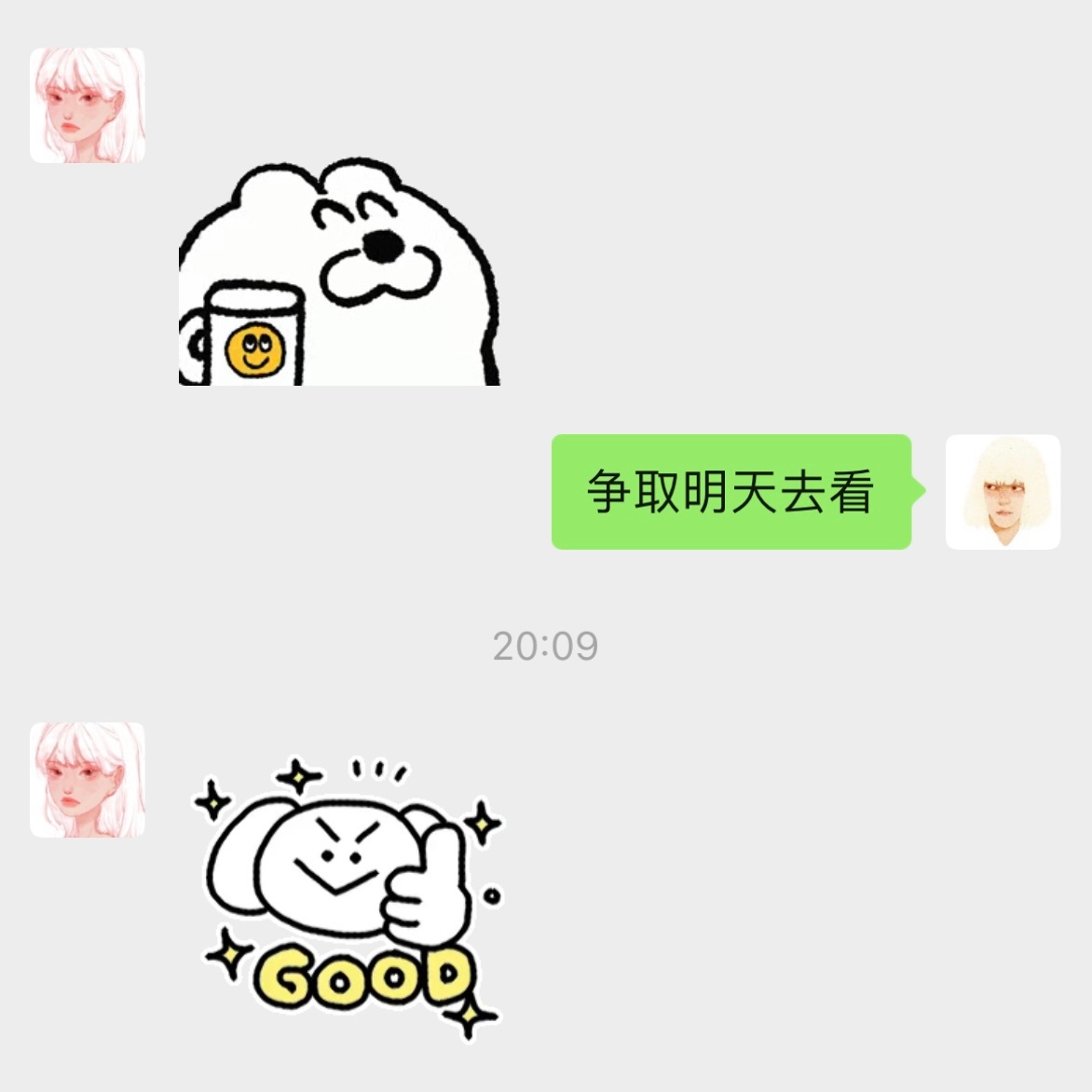1092x1092 pixels.
Task: Open sender's avatar beside the GOOD sticker
Action: coord(88,779)
